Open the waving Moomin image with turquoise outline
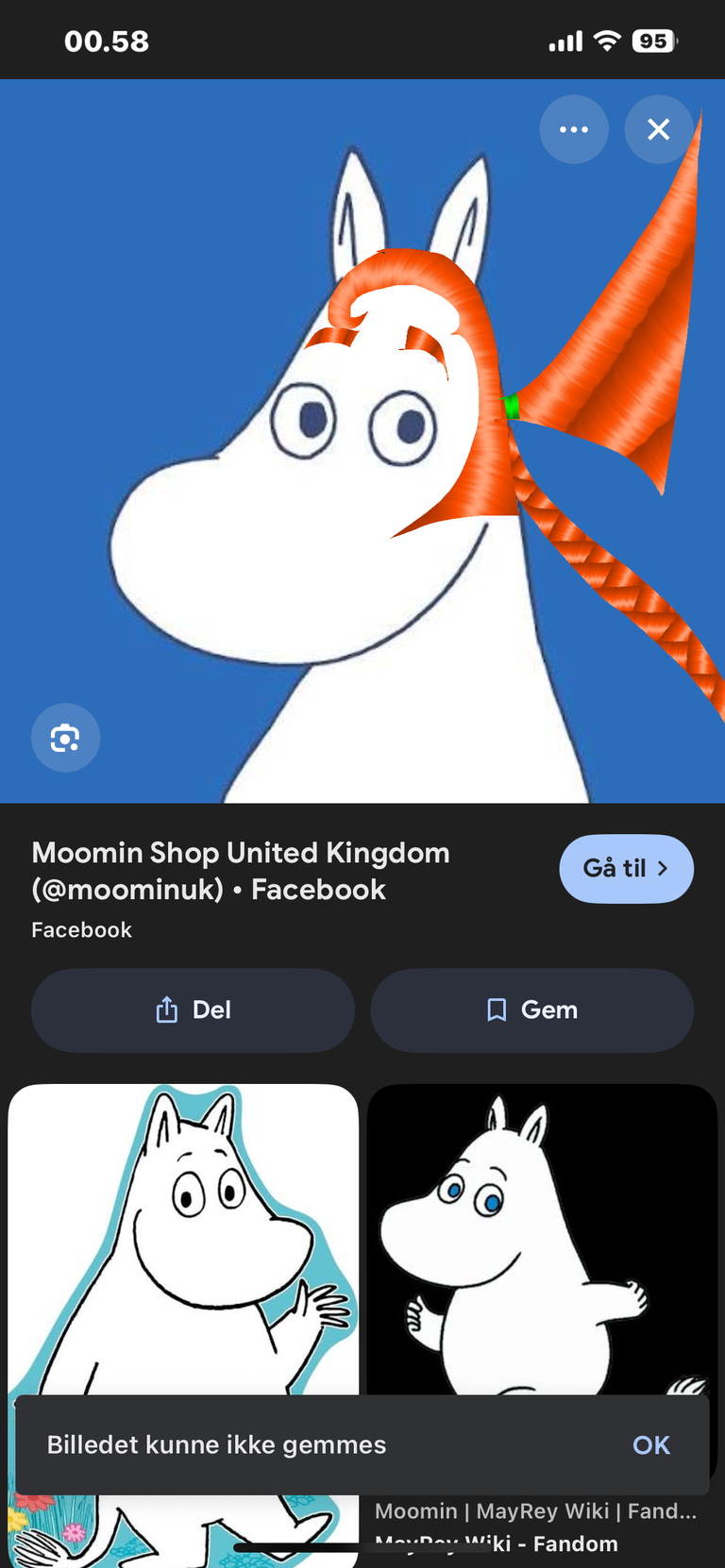The width and height of the screenshot is (725, 1568). [183, 1236]
